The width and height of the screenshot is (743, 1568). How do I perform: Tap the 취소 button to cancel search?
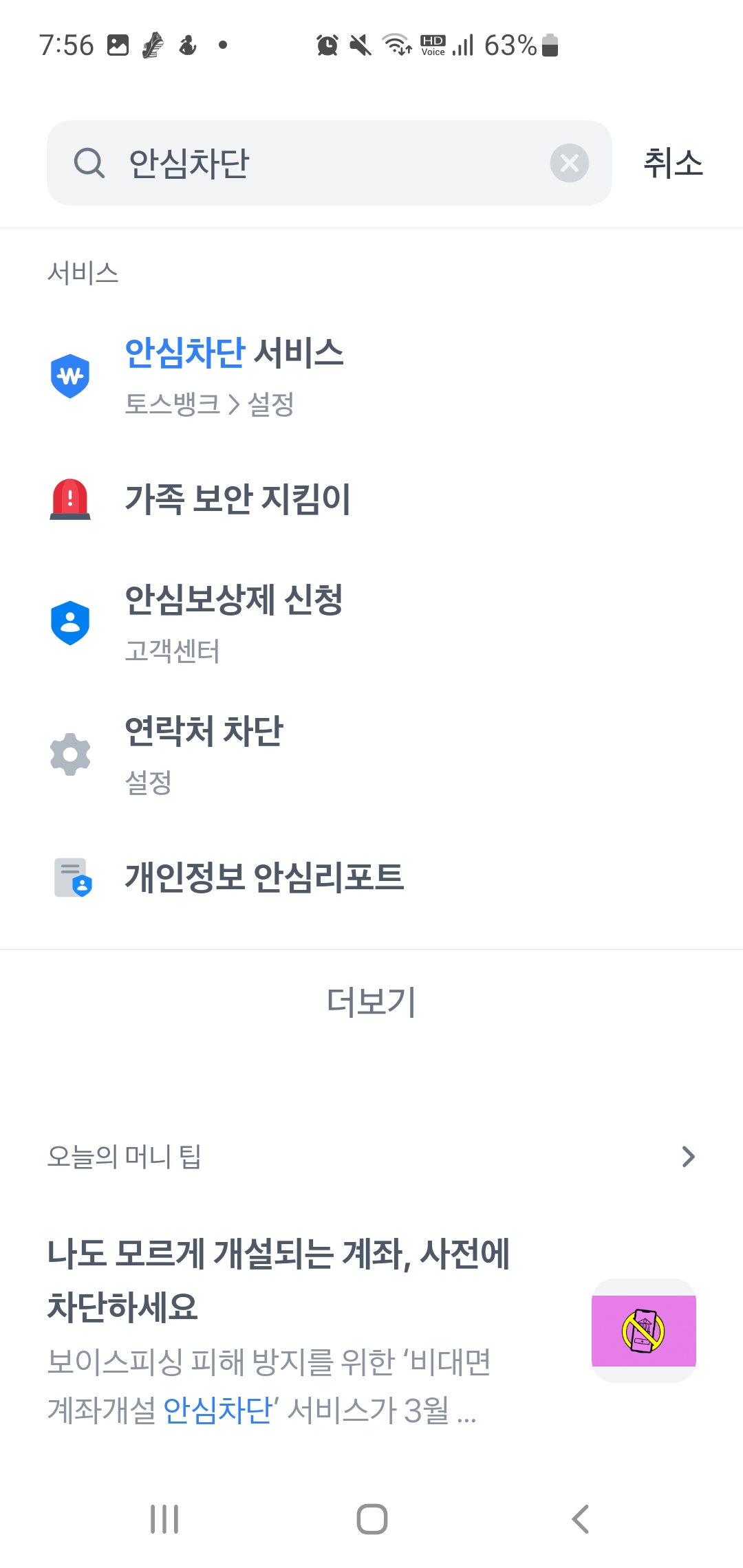[x=674, y=163]
